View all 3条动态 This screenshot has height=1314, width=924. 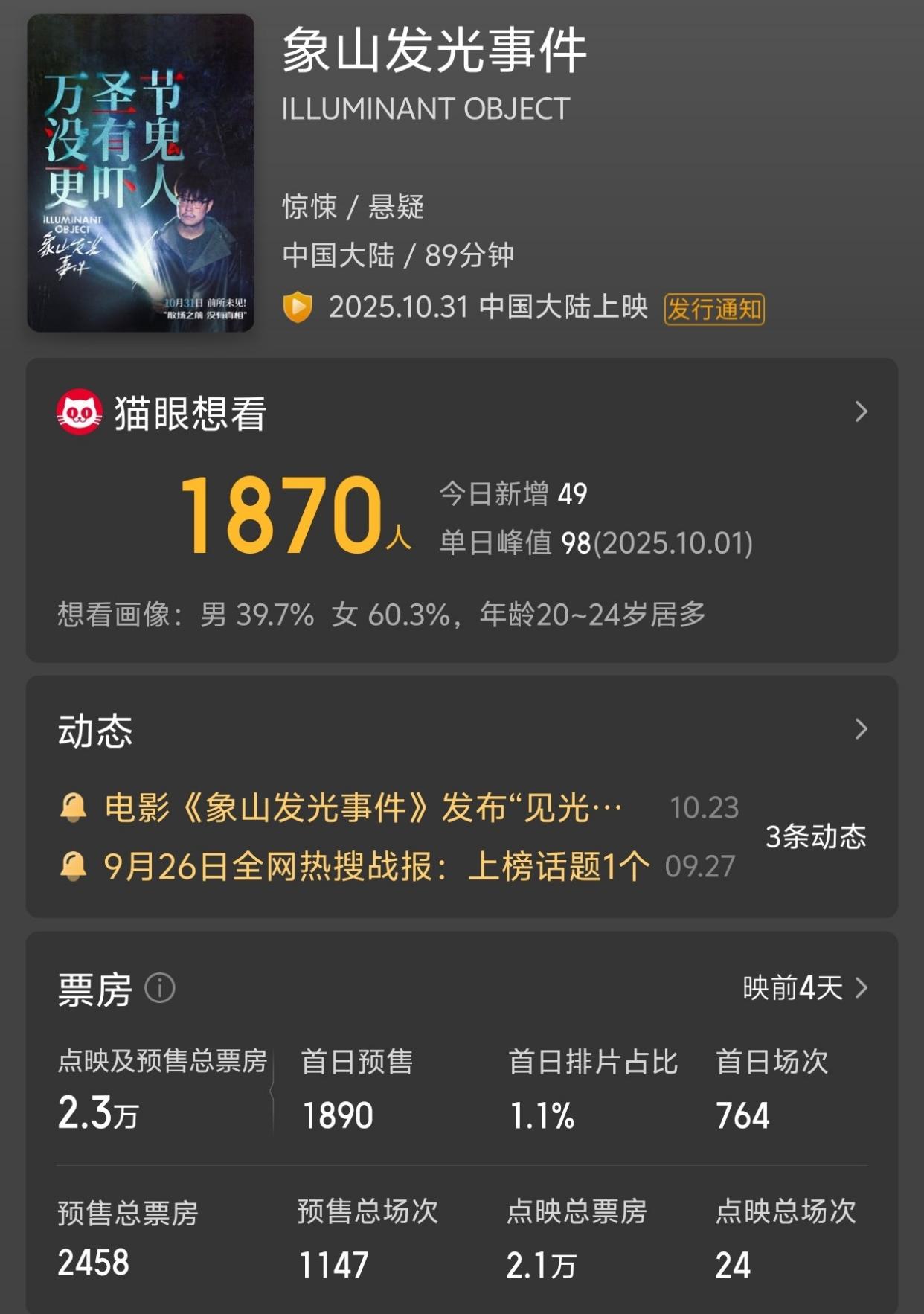pyautogui.click(x=815, y=837)
